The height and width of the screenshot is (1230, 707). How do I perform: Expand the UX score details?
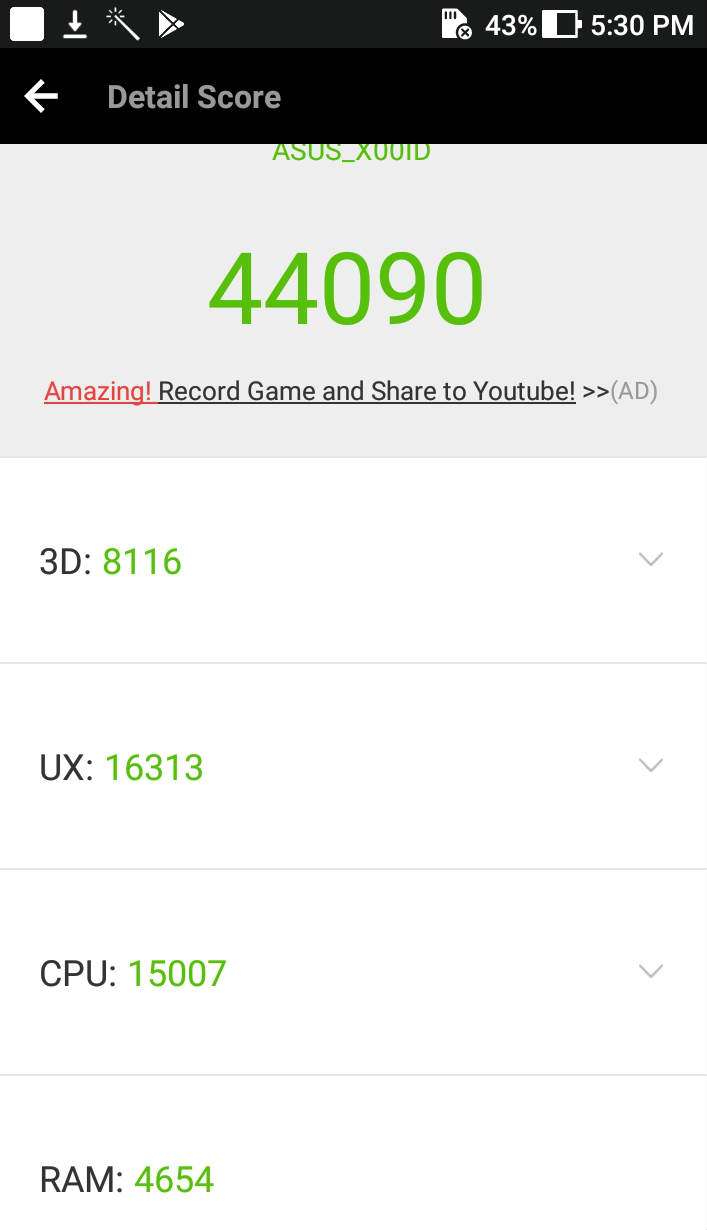[x=650, y=766]
